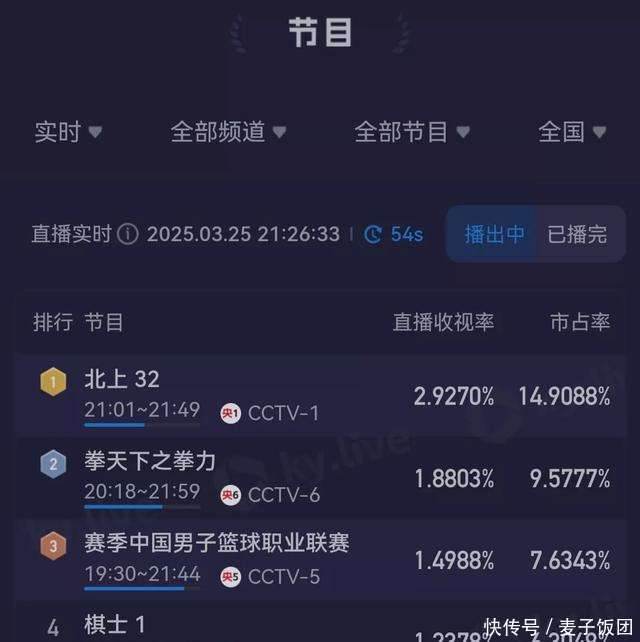Open the 全部节目 program filter
The image size is (640, 642).
[412, 132]
